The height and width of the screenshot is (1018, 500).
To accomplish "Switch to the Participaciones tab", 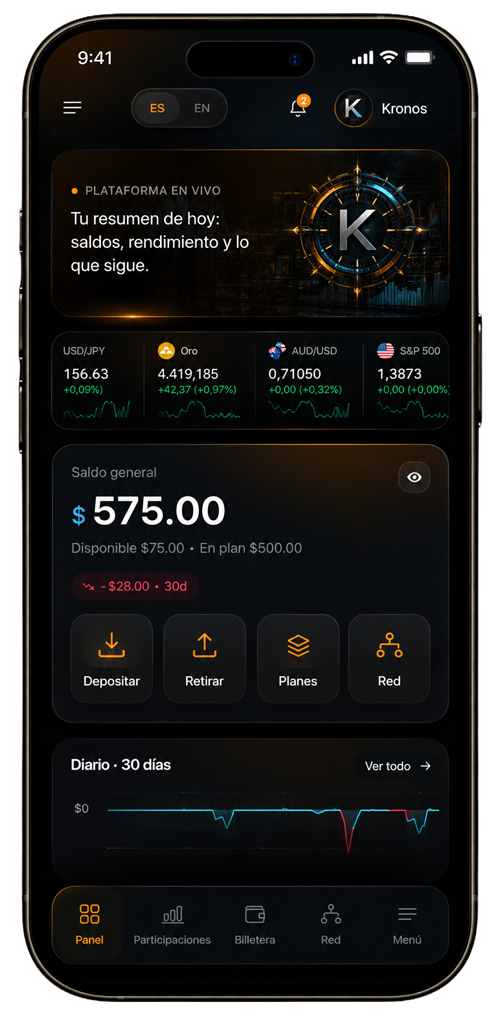I will [x=172, y=925].
